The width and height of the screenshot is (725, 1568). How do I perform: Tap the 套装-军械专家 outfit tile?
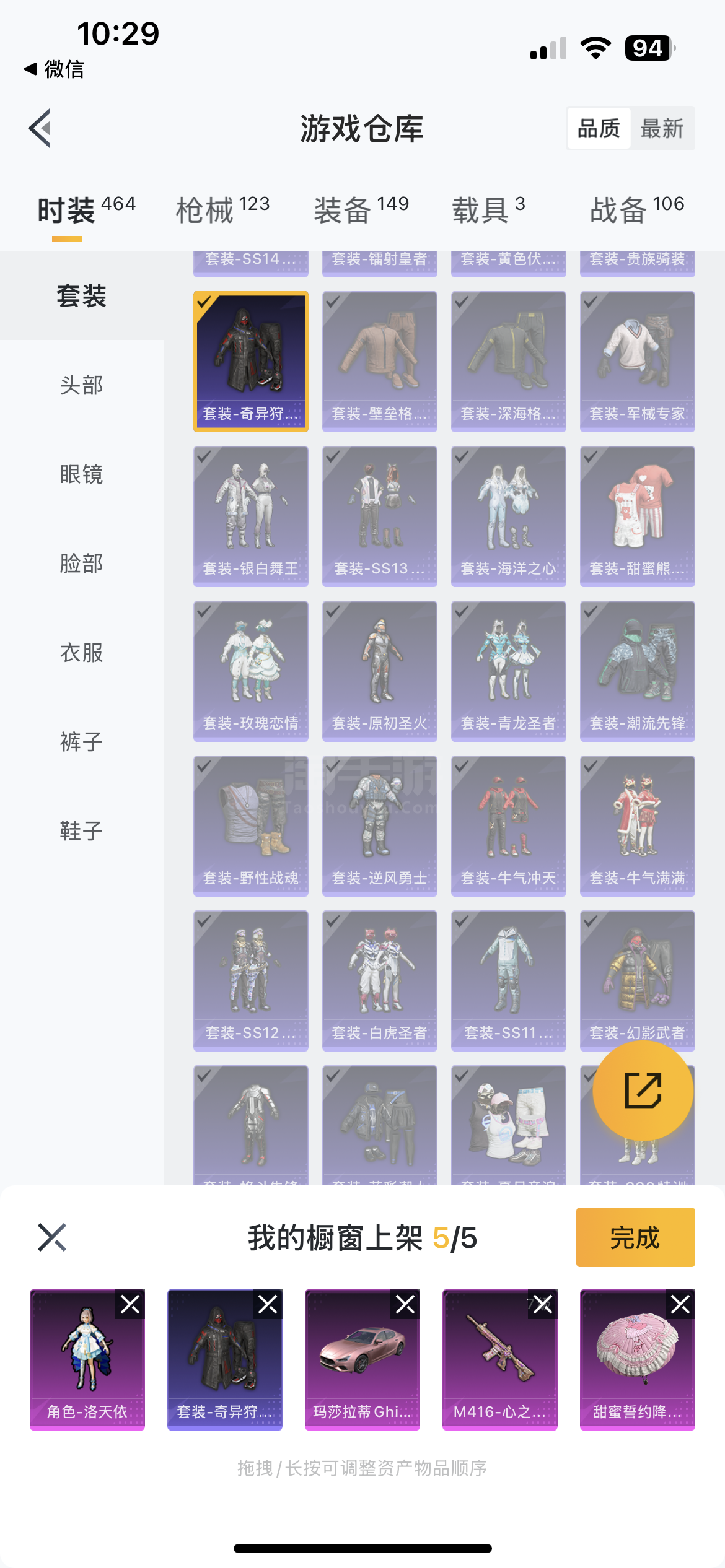click(x=637, y=362)
